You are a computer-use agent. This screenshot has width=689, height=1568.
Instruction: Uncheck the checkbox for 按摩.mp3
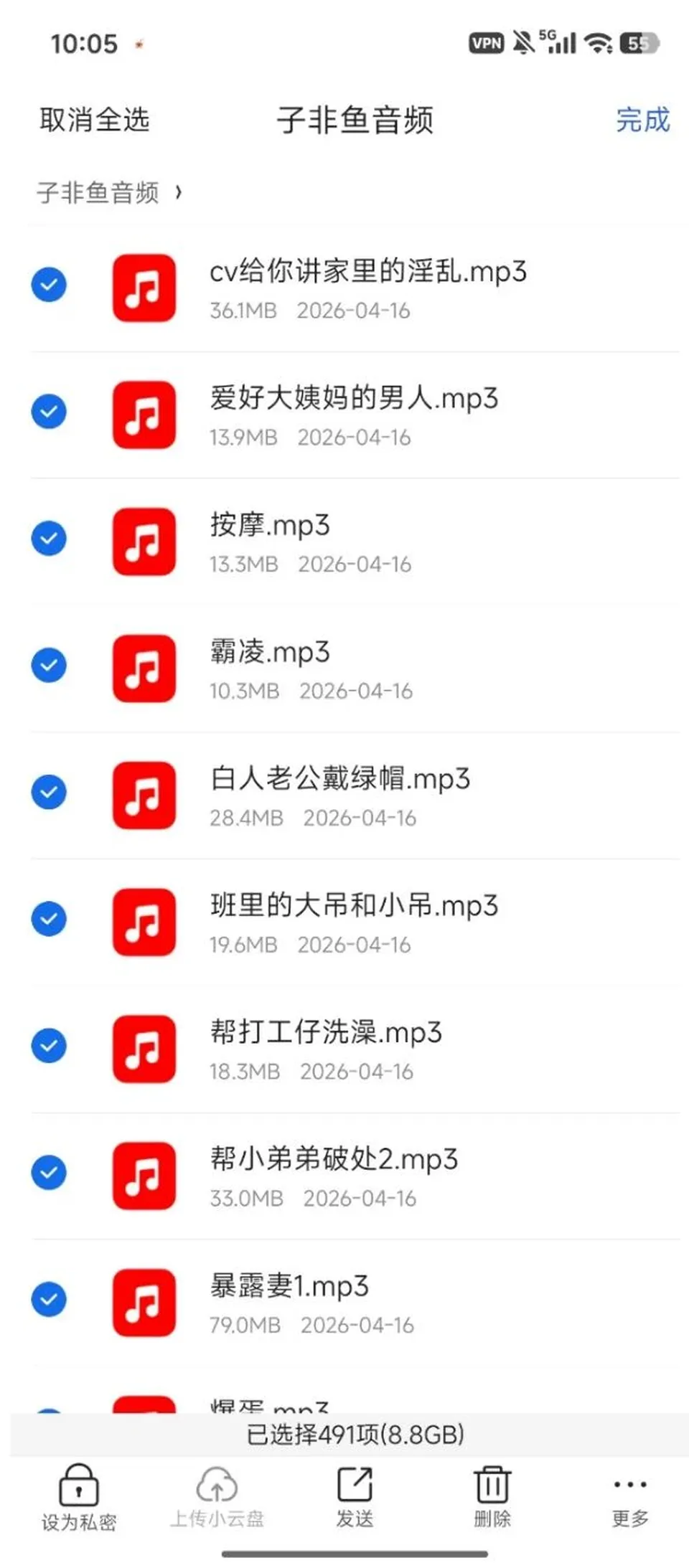[49, 539]
